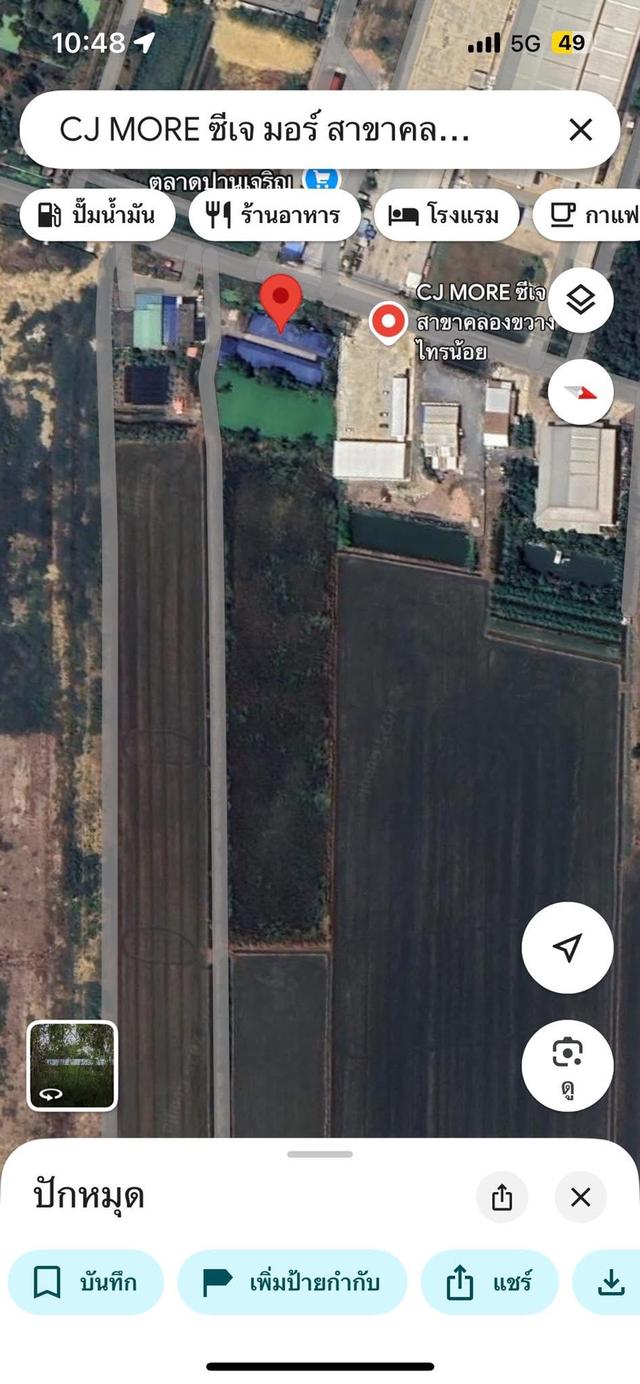Tap เพิ่มป้ายกำกับ to add a label
This screenshot has width=640, height=1384.
[x=293, y=1282]
